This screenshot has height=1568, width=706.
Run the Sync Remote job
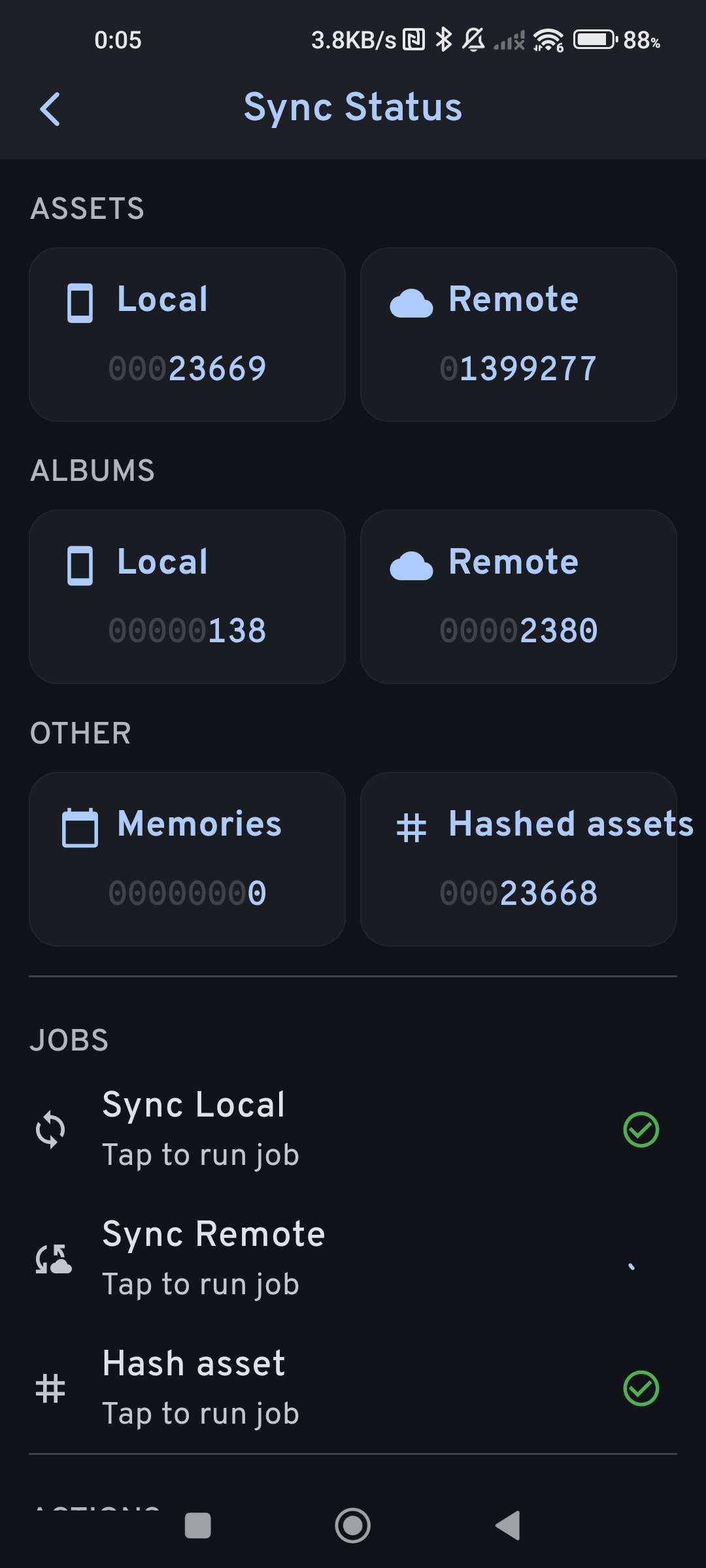[x=213, y=1258]
